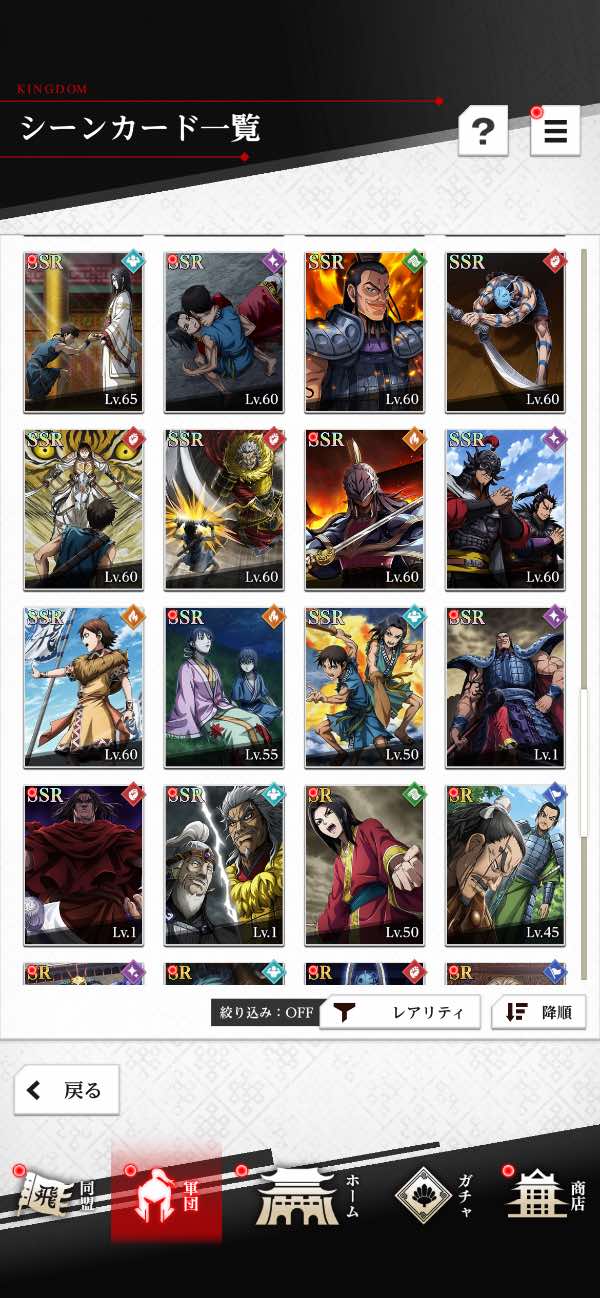Select the SSR Lv.55 moonlit couple card

[x=224, y=687]
